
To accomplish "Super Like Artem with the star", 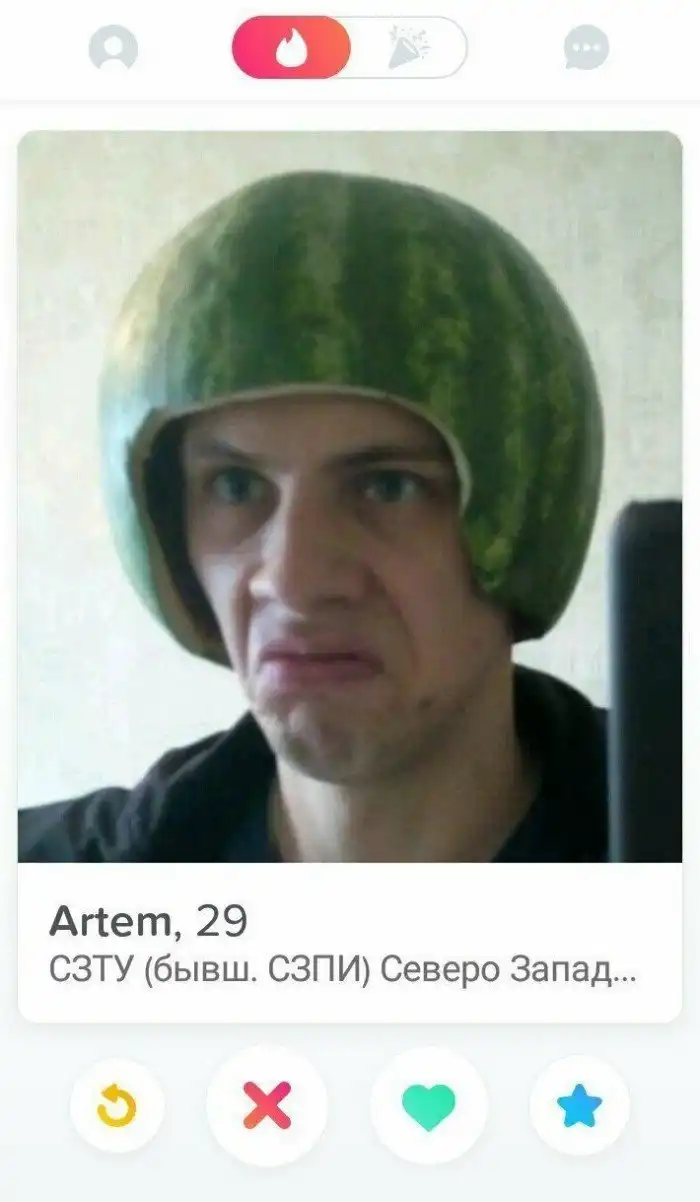I will coord(580,1105).
